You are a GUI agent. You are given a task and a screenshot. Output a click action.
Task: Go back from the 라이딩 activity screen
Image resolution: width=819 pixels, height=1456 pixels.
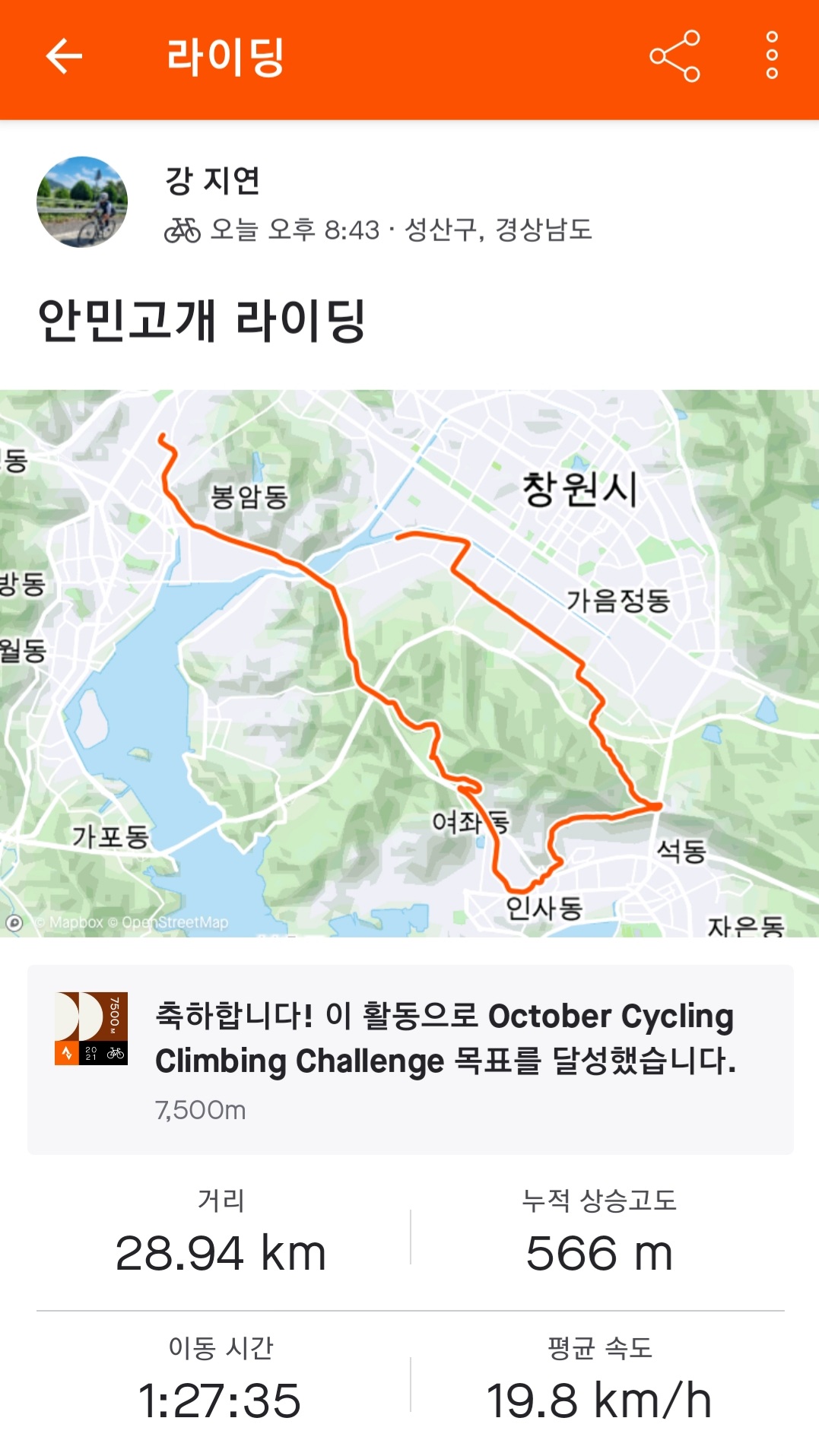(x=64, y=56)
